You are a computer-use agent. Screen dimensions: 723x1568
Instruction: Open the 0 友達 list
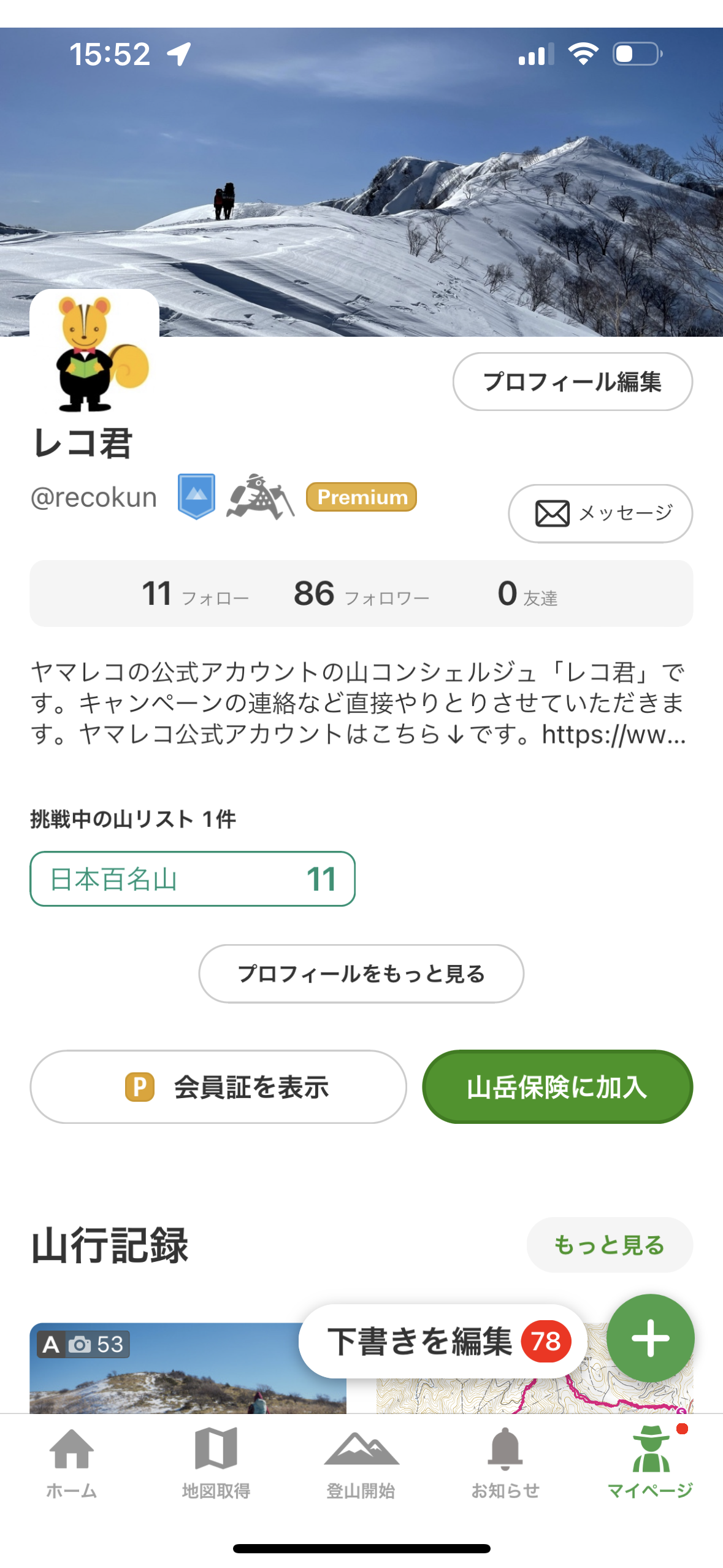click(x=527, y=593)
